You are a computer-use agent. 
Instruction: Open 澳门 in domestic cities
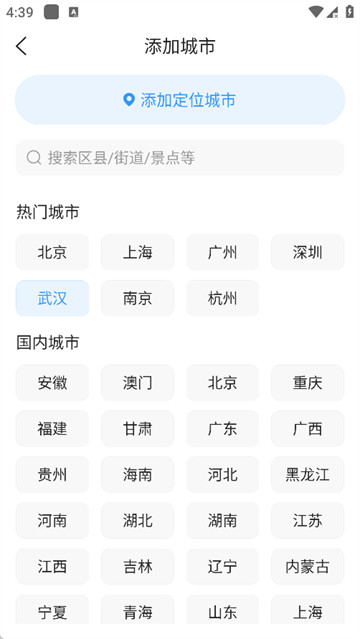click(x=137, y=383)
